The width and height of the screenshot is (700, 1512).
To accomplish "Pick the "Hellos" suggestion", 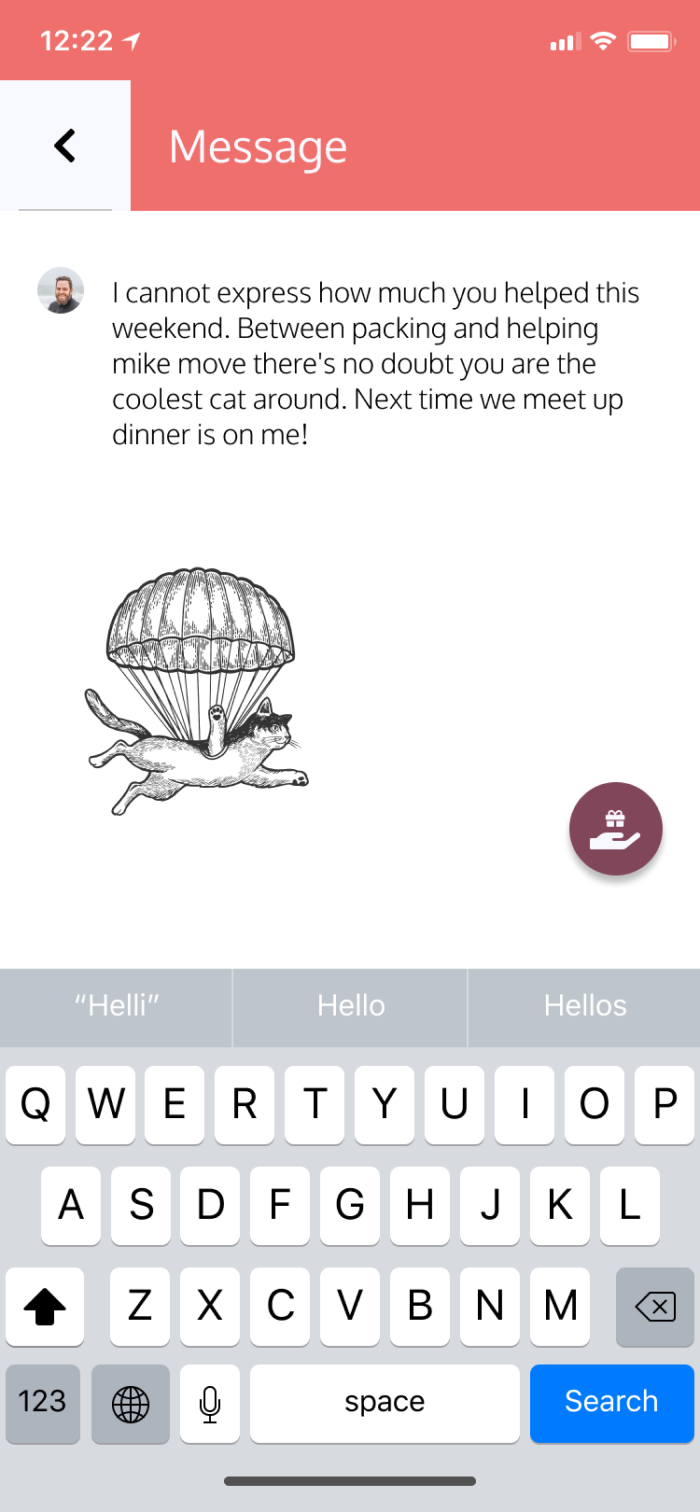I will pyautogui.click(x=585, y=1006).
